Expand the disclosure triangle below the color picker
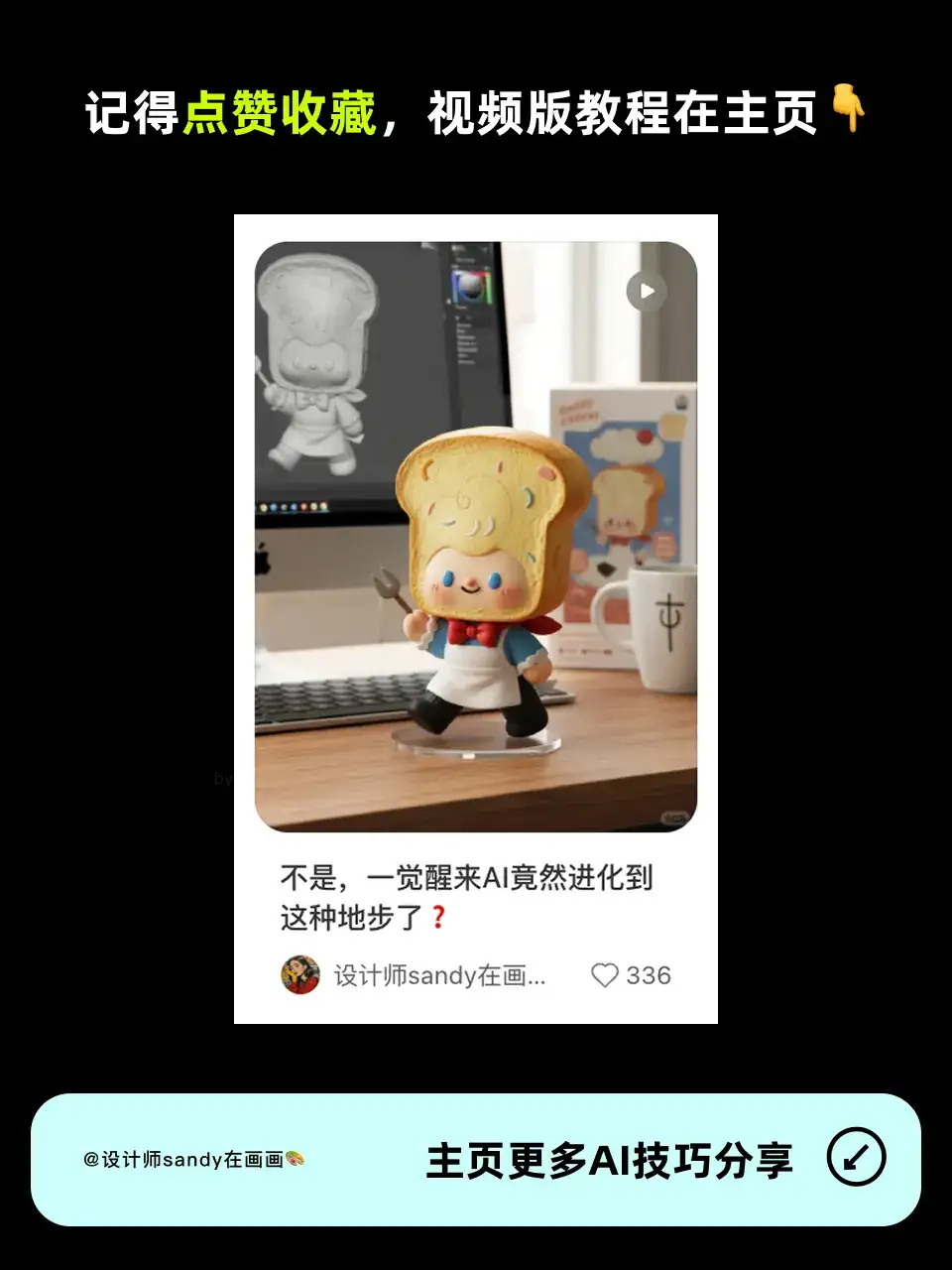Image resolution: width=952 pixels, height=1270 pixels. pyautogui.click(x=458, y=317)
